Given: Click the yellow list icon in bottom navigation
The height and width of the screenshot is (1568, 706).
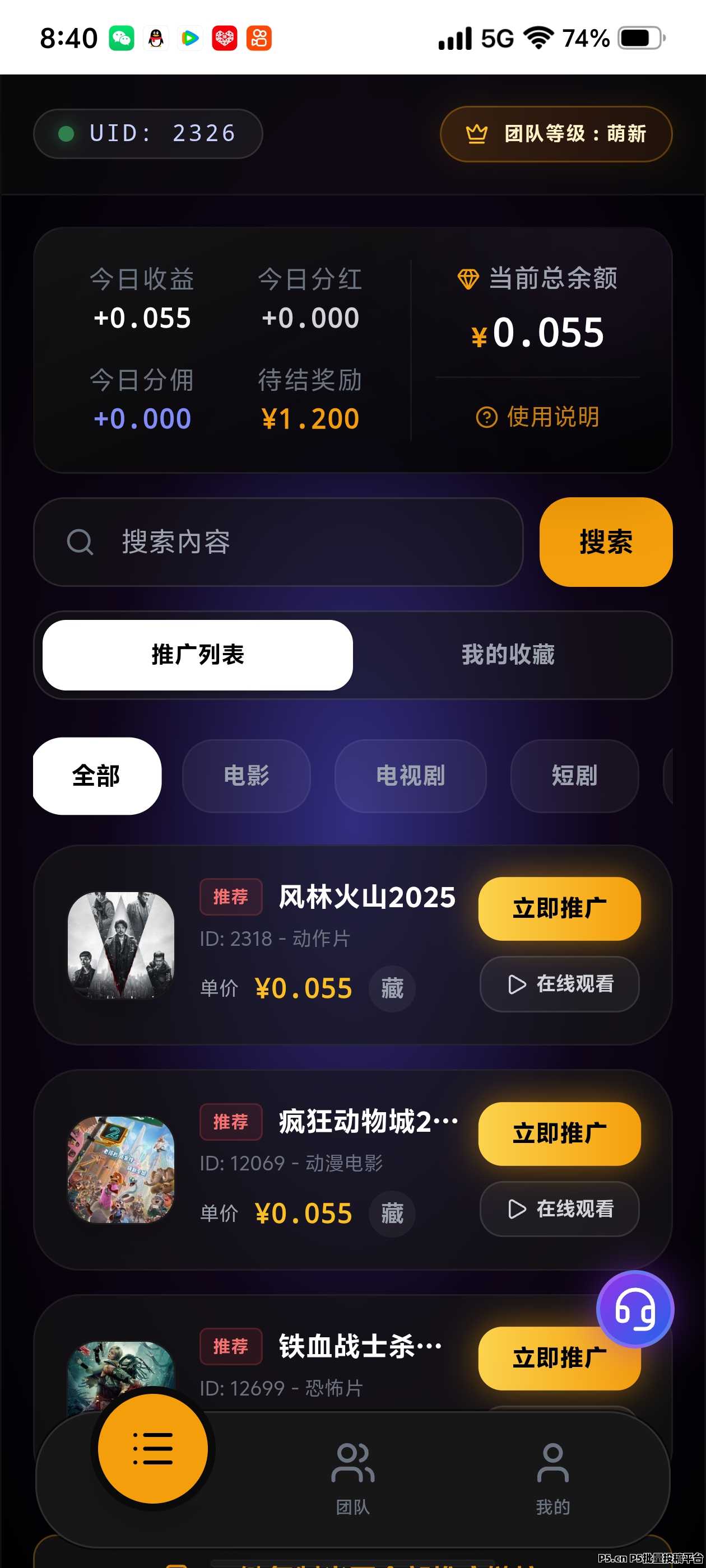Looking at the screenshot, I should [153, 1449].
